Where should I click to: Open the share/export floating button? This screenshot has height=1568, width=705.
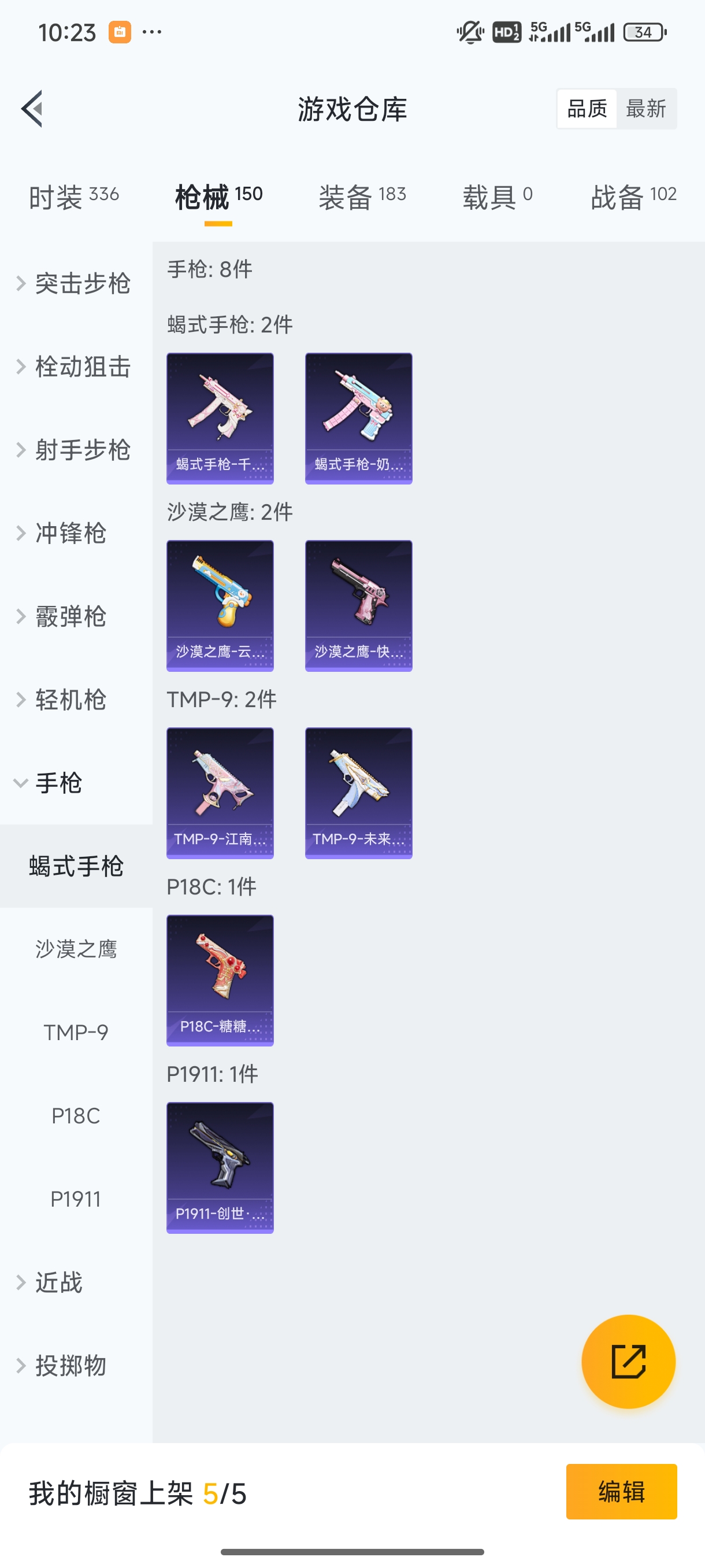click(x=629, y=1362)
